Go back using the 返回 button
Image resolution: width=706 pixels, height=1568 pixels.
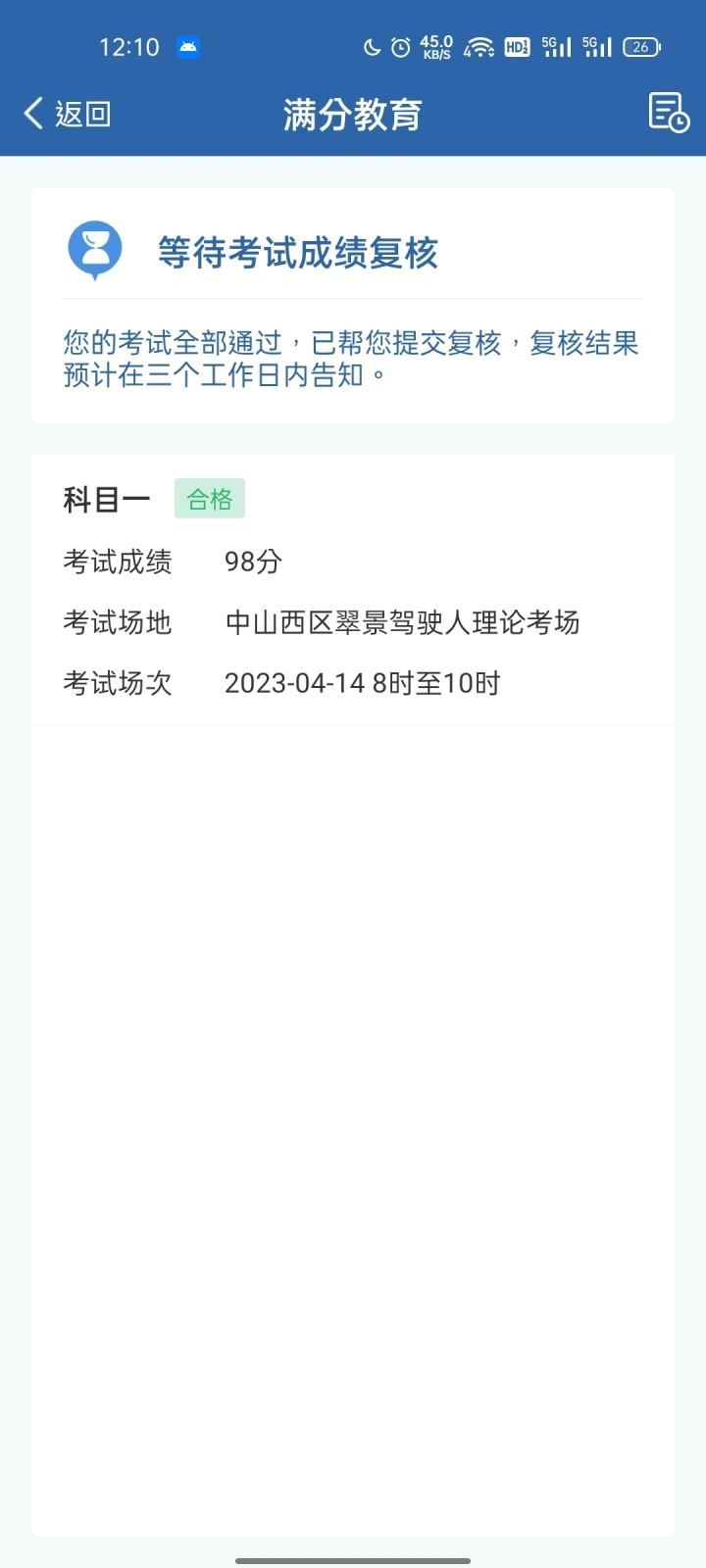click(x=67, y=114)
